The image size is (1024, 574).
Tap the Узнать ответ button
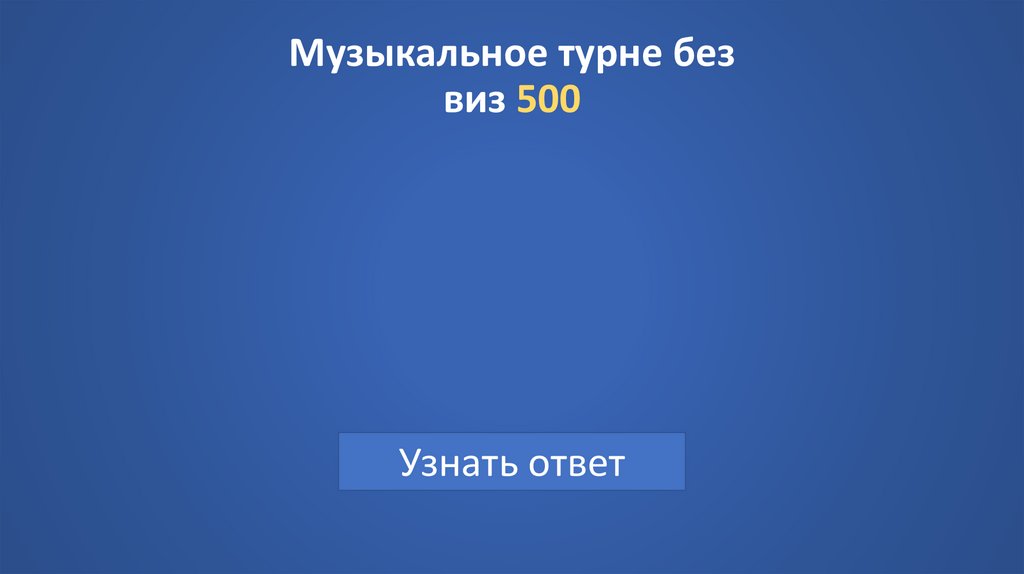[x=512, y=462]
